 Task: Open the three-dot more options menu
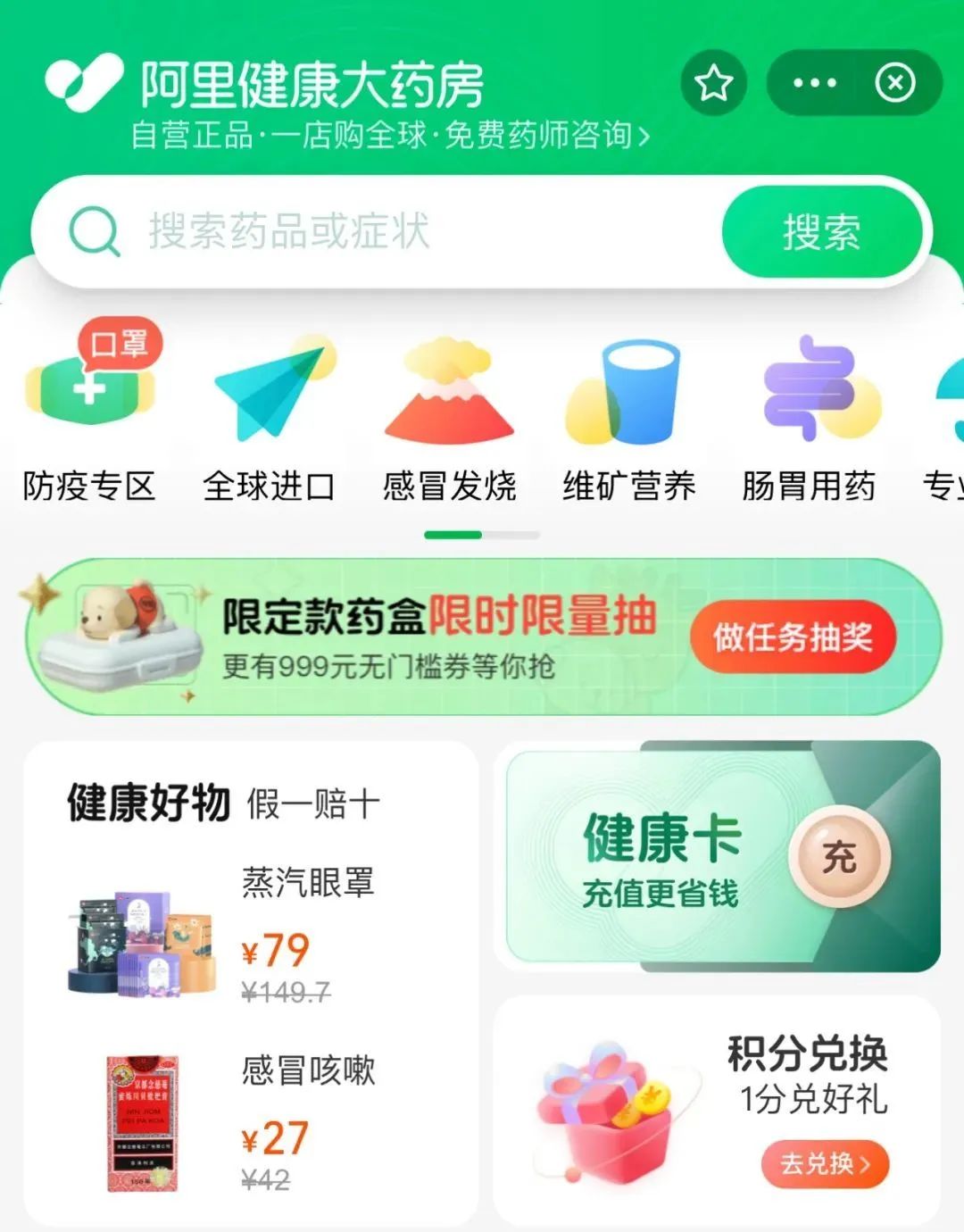[814, 84]
